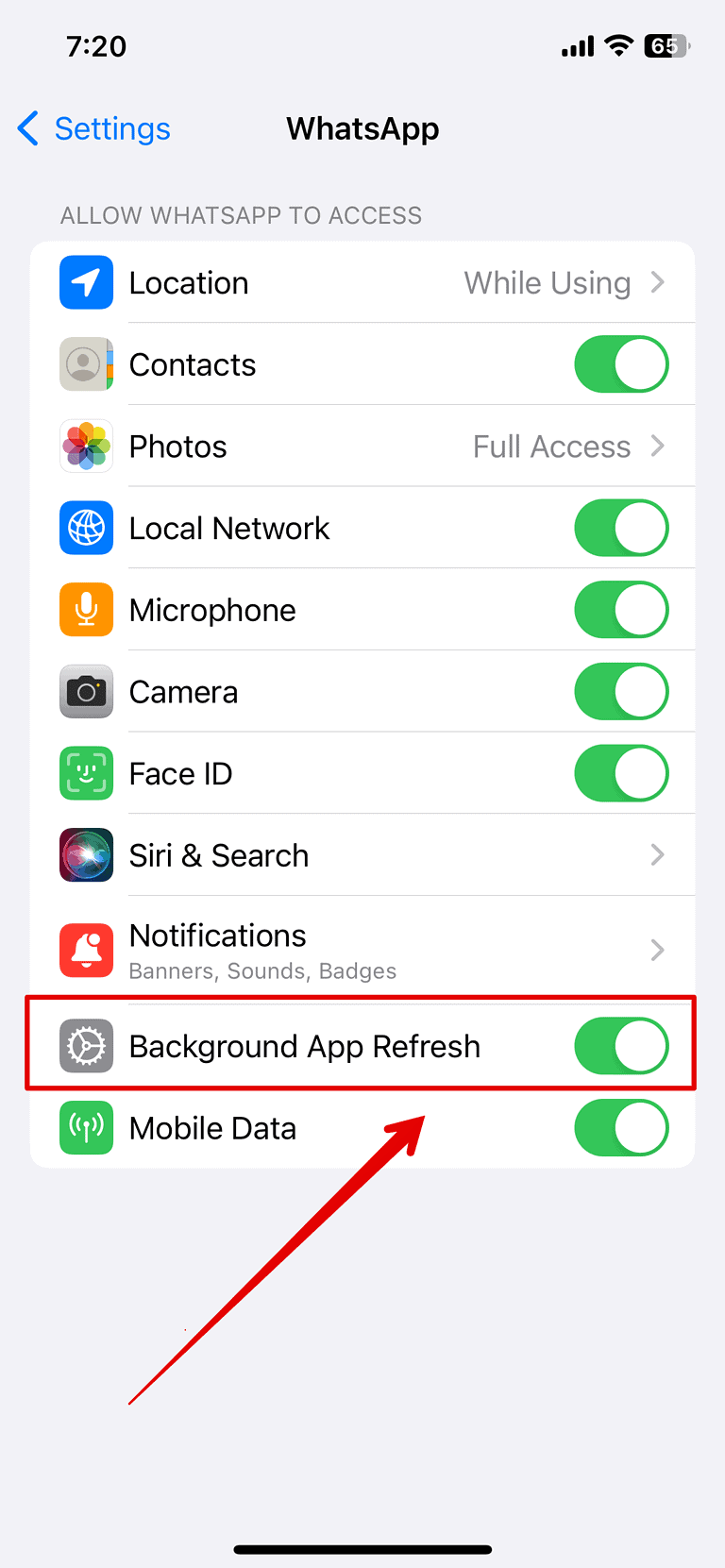Viewport: 725px width, 1568px height.
Task: Turn off Microphone access
Action: tap(621, 610)
